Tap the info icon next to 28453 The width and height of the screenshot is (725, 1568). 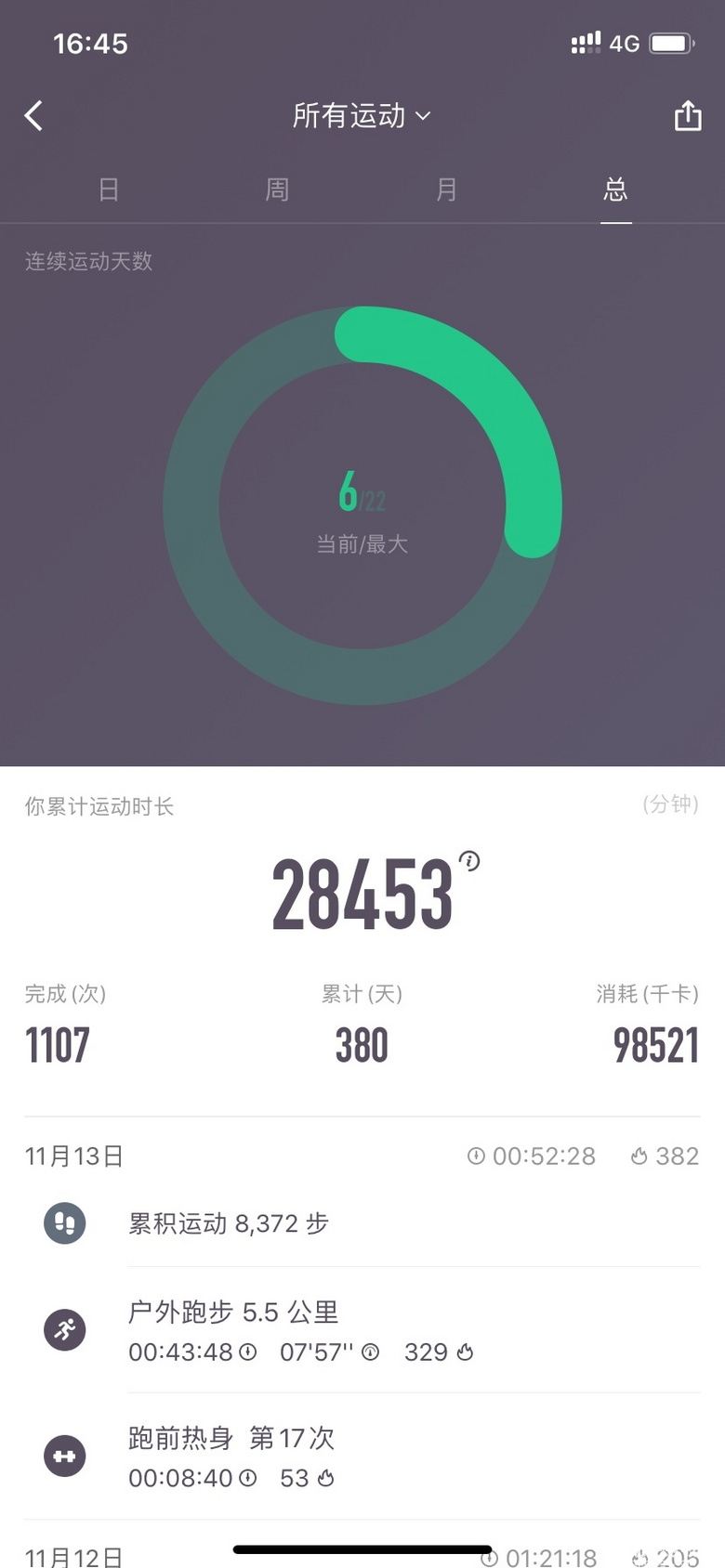click(x=470, y=861)
